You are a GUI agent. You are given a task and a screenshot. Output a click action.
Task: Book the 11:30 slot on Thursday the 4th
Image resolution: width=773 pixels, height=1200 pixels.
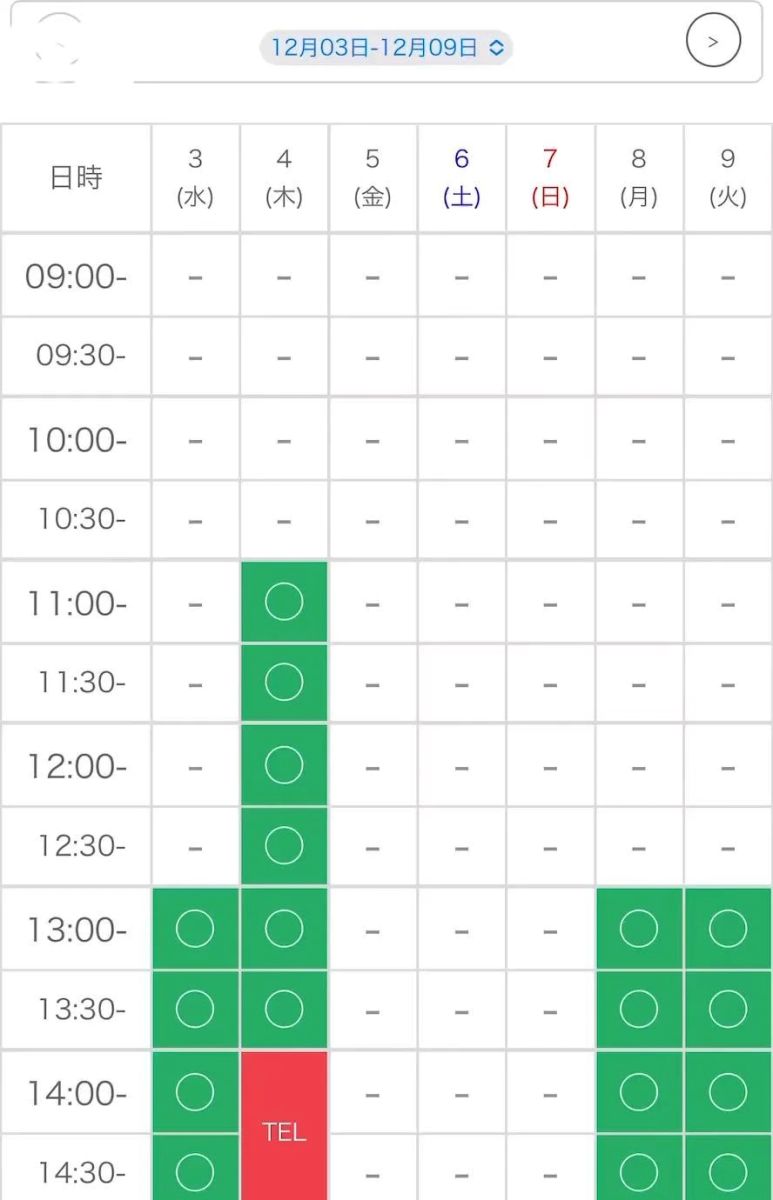(x=284, y=683)
